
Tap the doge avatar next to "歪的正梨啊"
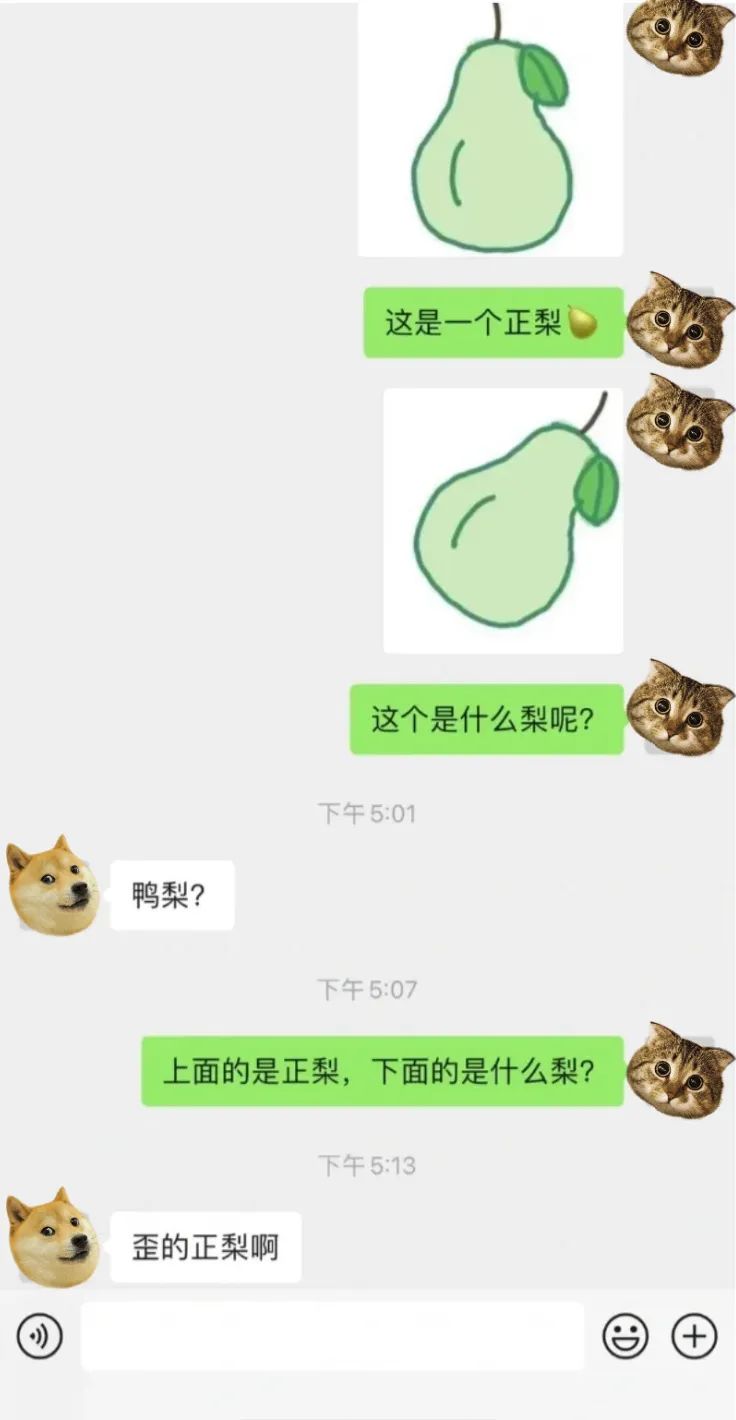[53, 1238]
